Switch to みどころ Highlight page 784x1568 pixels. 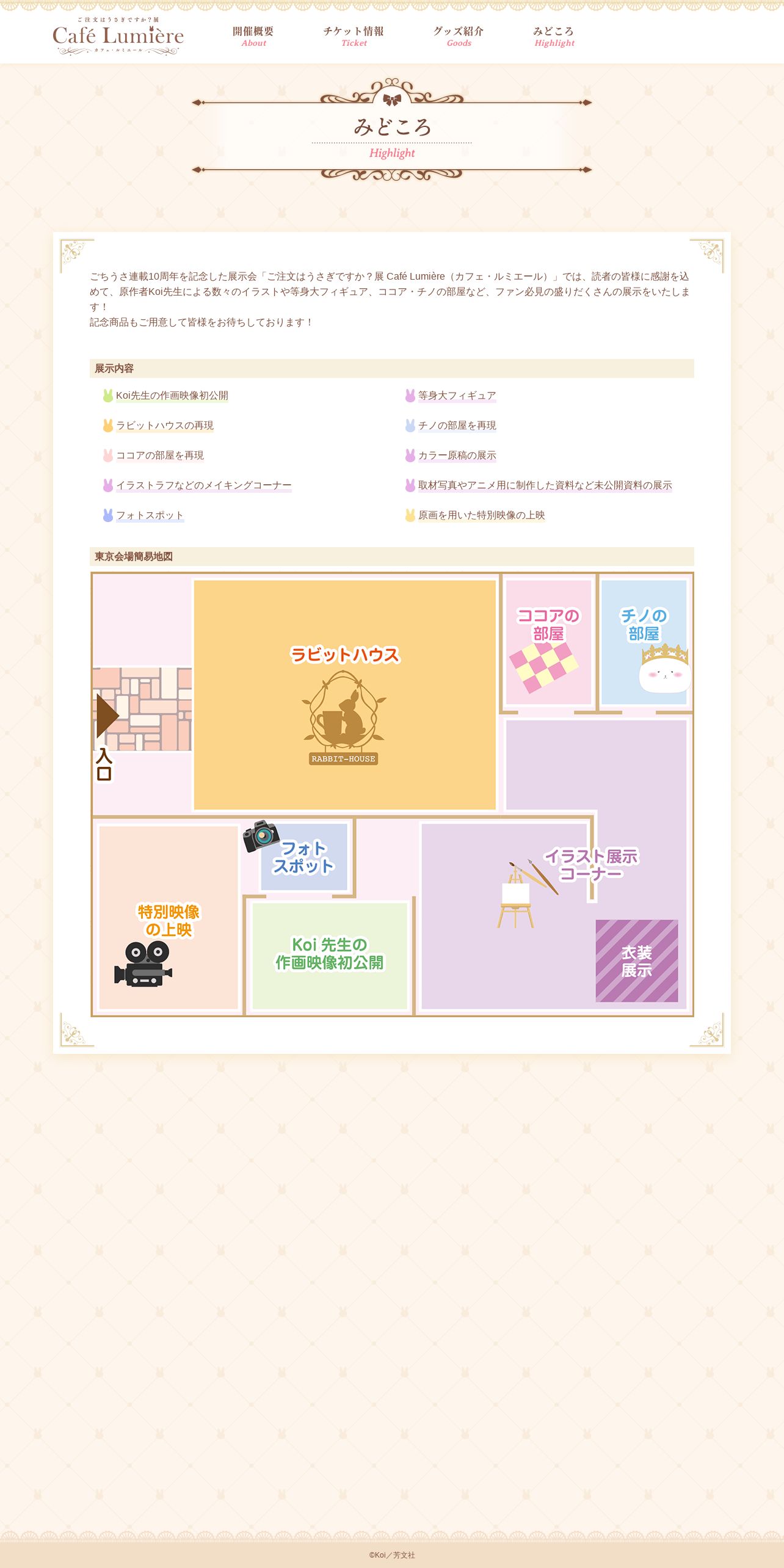(x=554, y=37)
